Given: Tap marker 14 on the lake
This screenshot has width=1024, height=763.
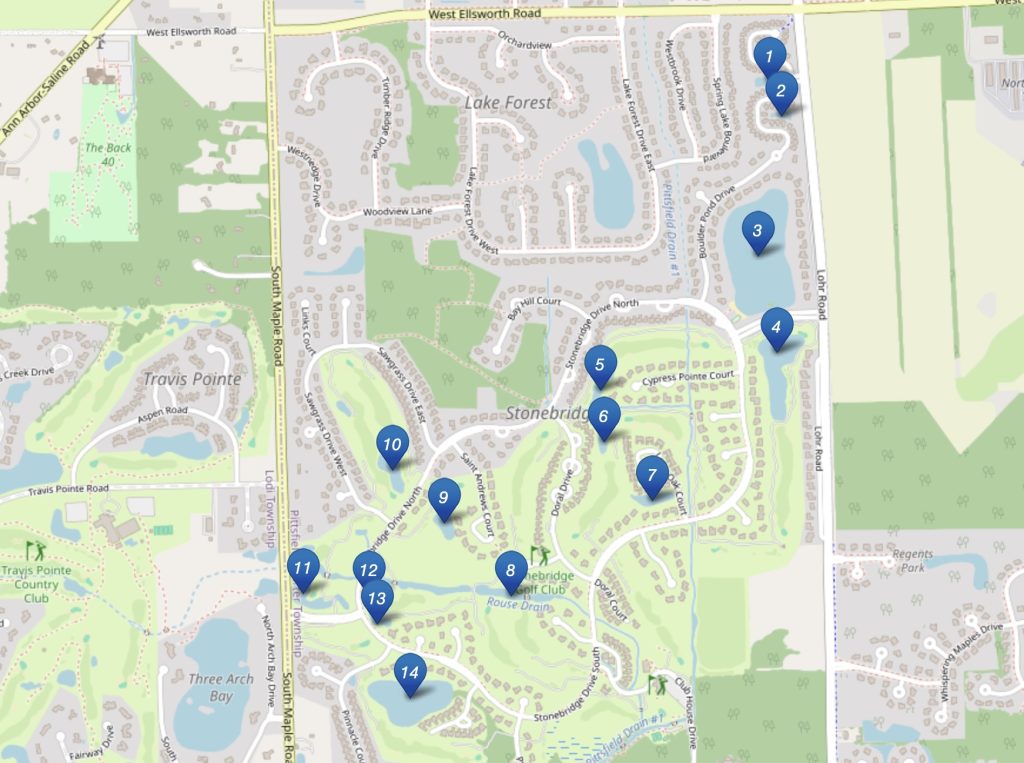Looking at the screenshot, I should [x=410, y=673].
